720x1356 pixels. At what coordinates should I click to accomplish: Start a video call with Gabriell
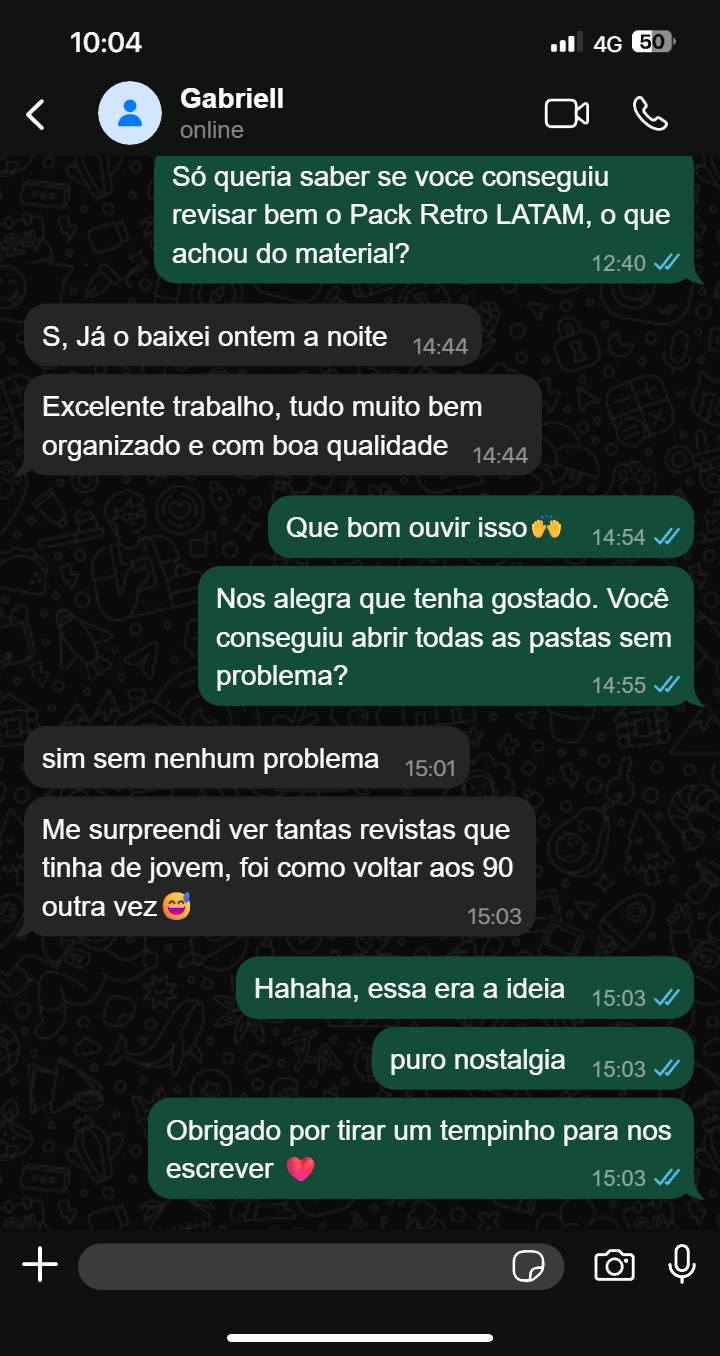tap(566, 113)
